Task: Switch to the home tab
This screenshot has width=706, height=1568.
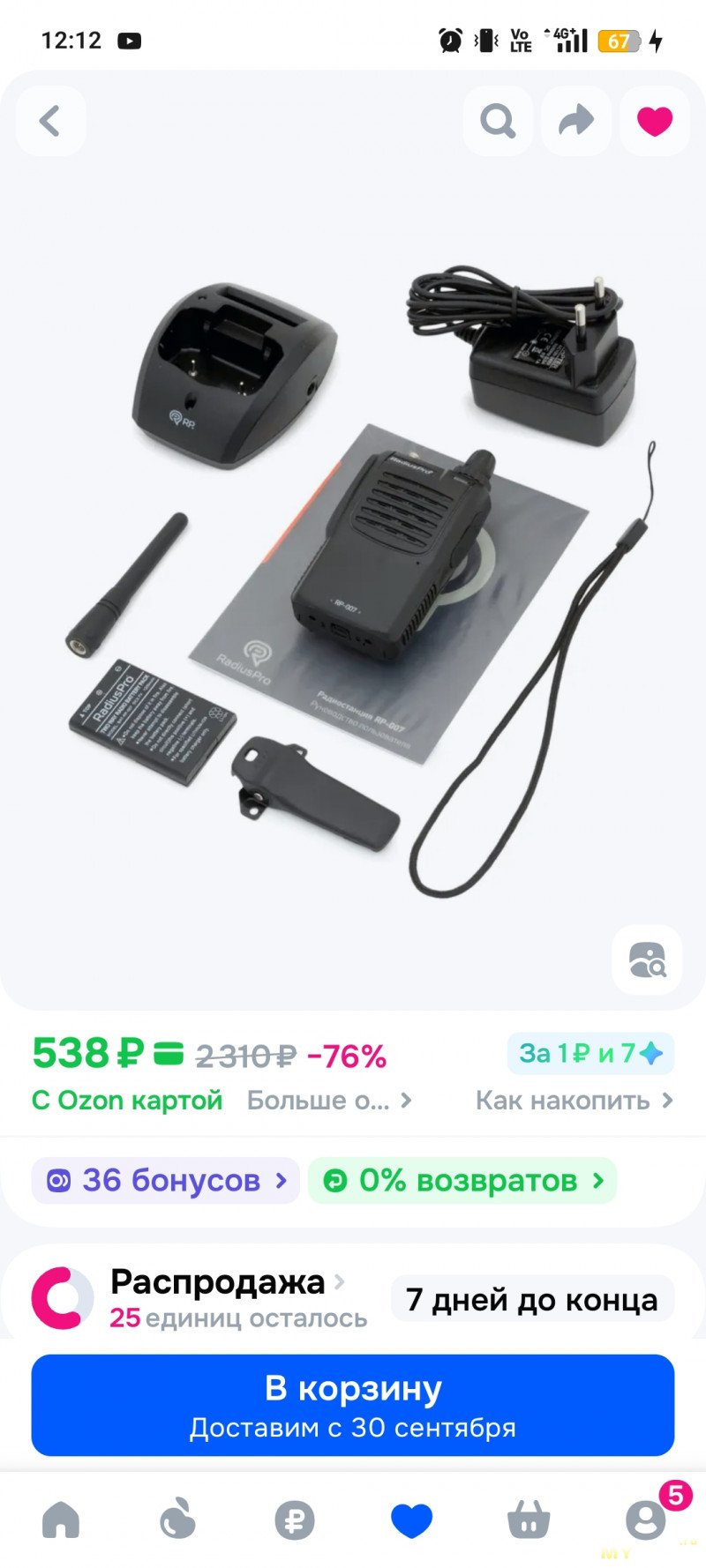Action: [x=61, y=1519]
